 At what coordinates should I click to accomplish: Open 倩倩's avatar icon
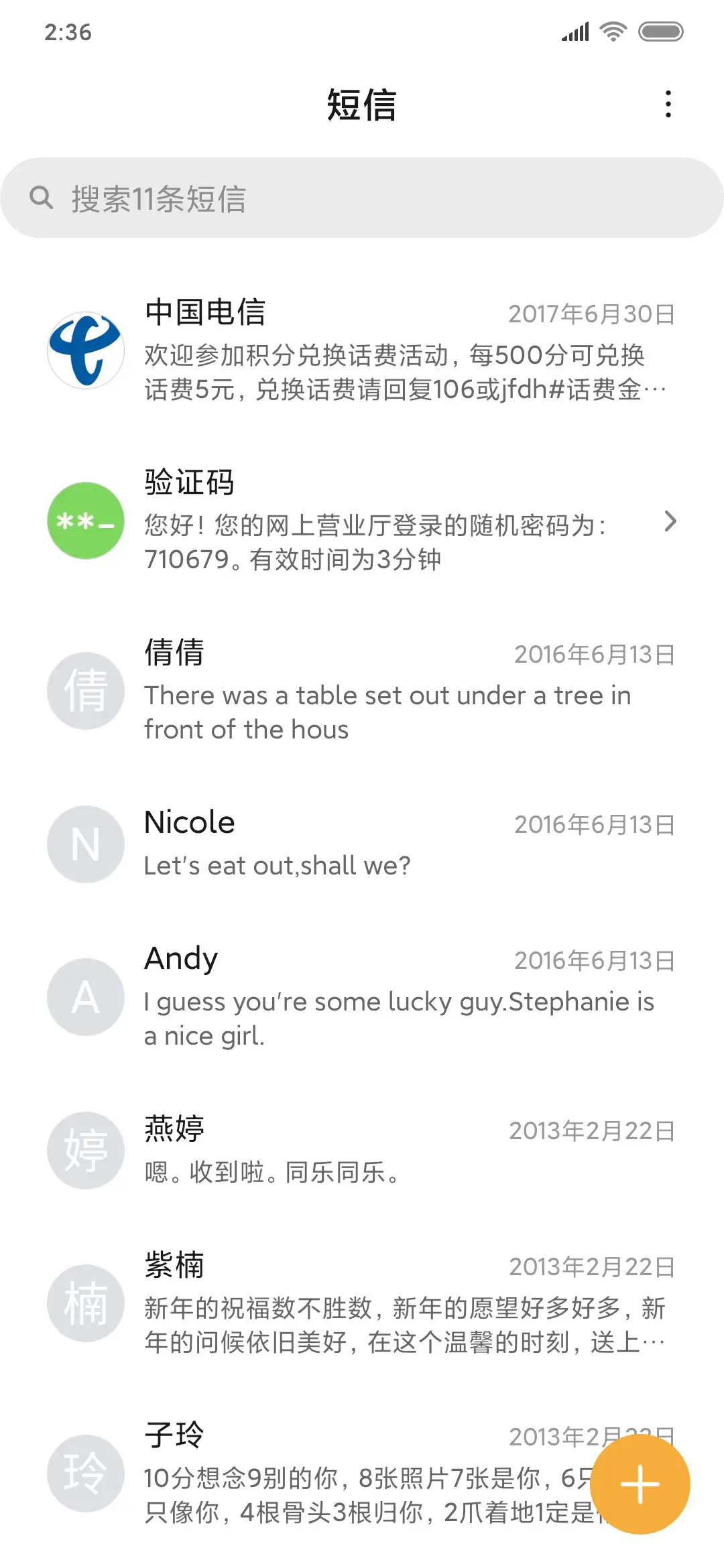coord(84,692)
